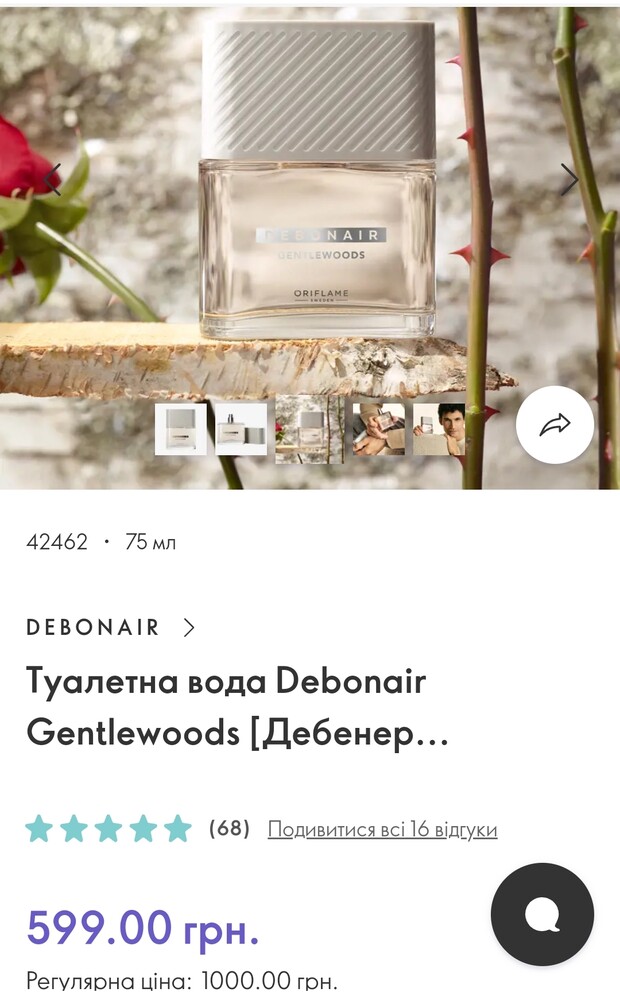
Task: Select the fifth thumbnail with man's portrait
Action: [439, 429]
